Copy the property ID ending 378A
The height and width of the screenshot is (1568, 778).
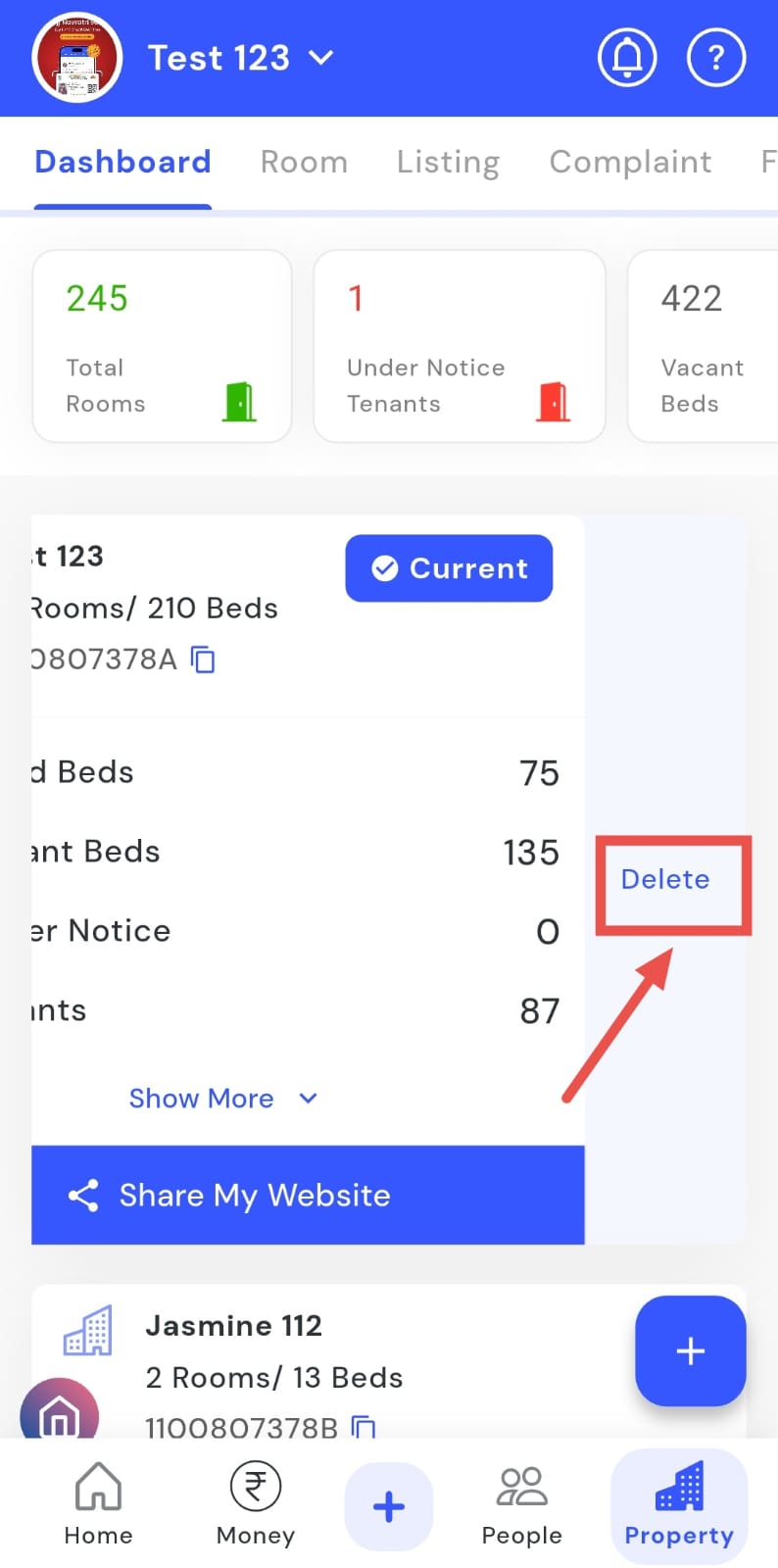[x=203, y=660]
